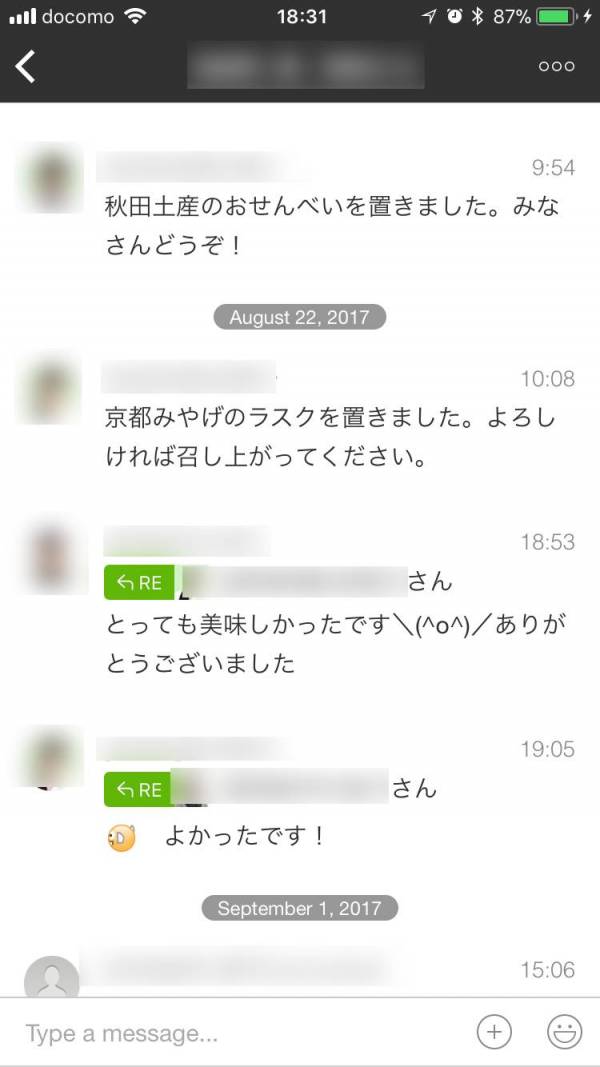Open the plus attachment button
Image resolution: width=600 pixels, height=1067 pixels.
pos(494,1031)
